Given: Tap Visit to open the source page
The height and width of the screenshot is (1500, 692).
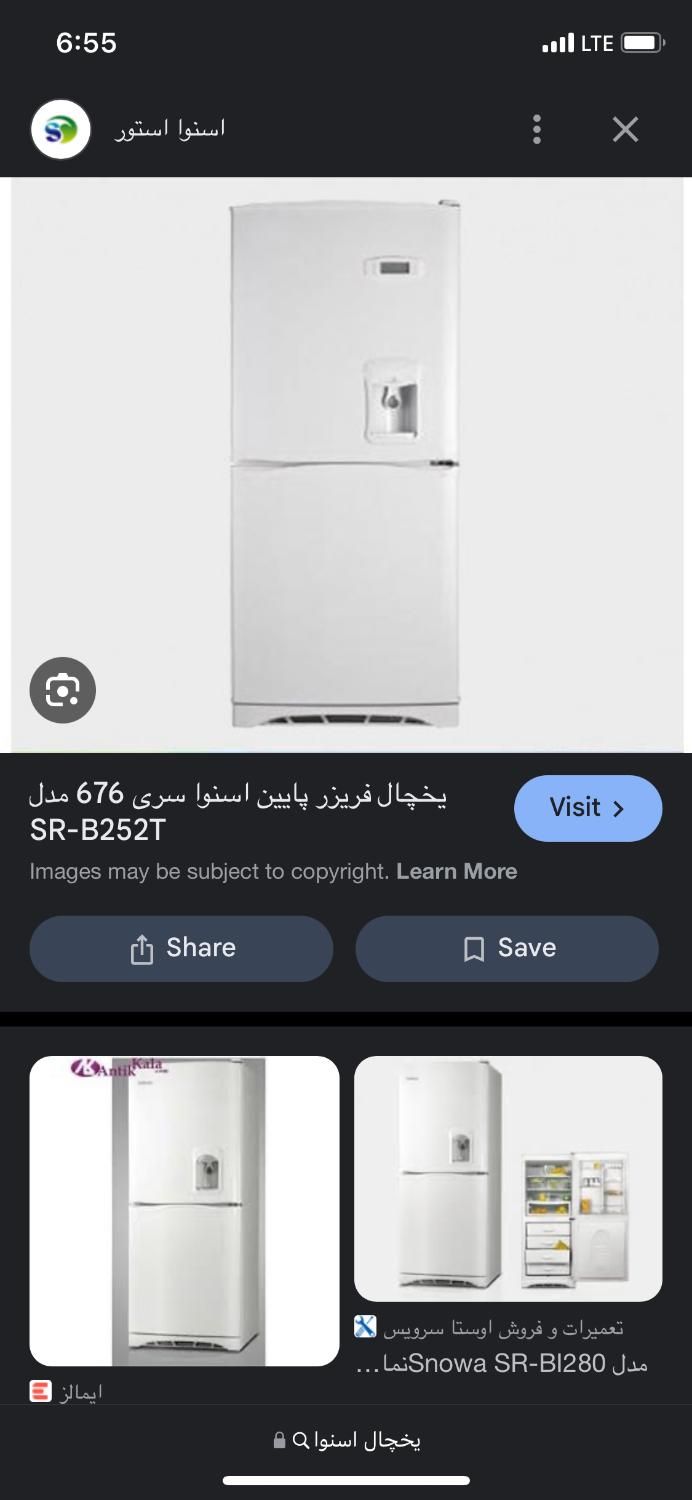Looking at the screenshot, I should pos(588,808).
